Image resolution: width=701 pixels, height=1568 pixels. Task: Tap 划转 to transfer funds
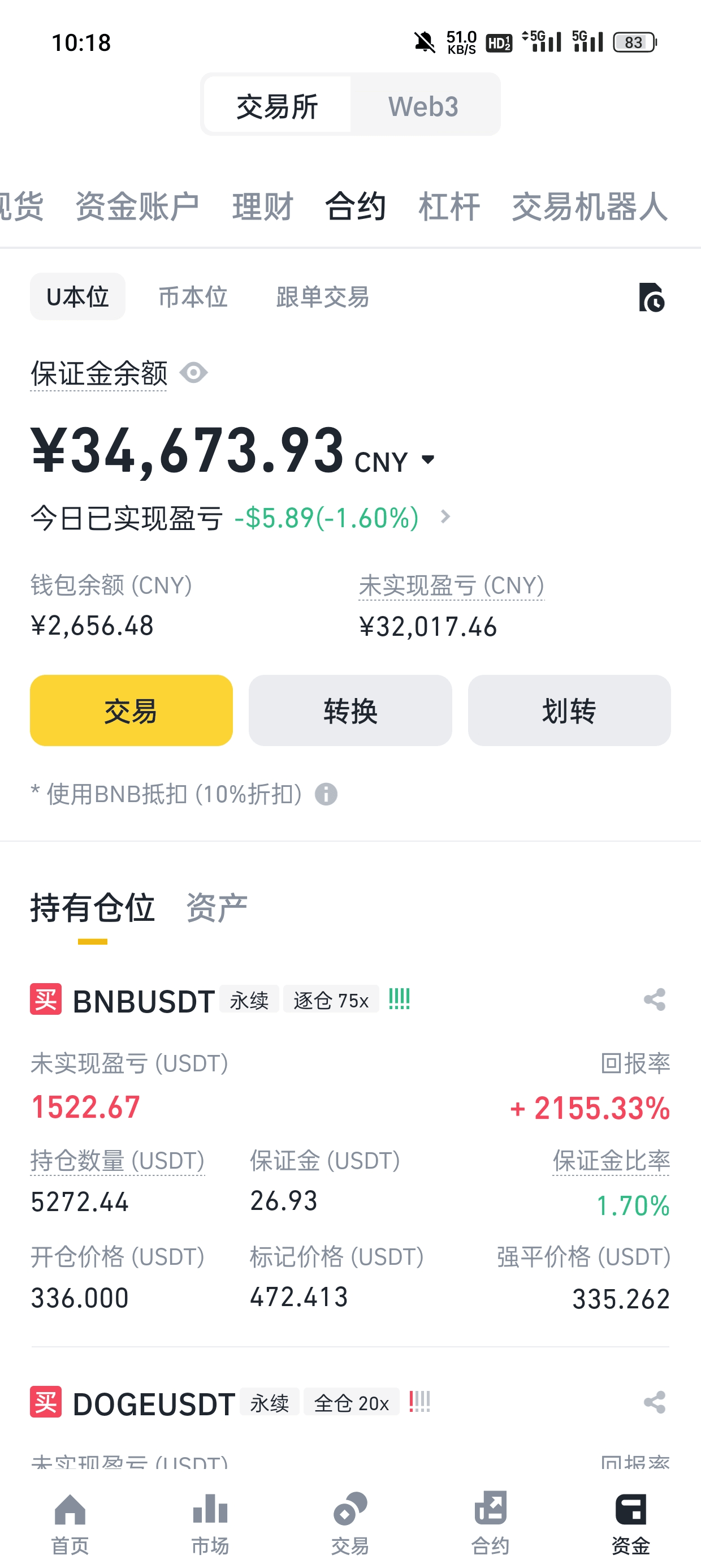569,710
